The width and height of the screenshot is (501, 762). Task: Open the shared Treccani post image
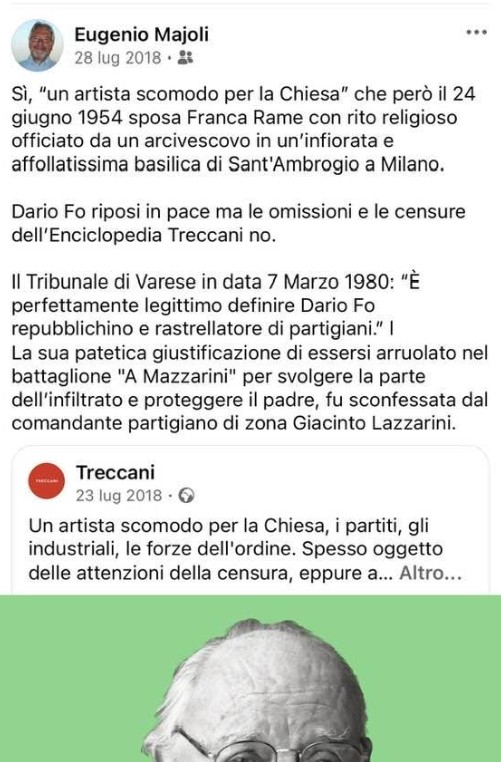(x=250, y=678)
